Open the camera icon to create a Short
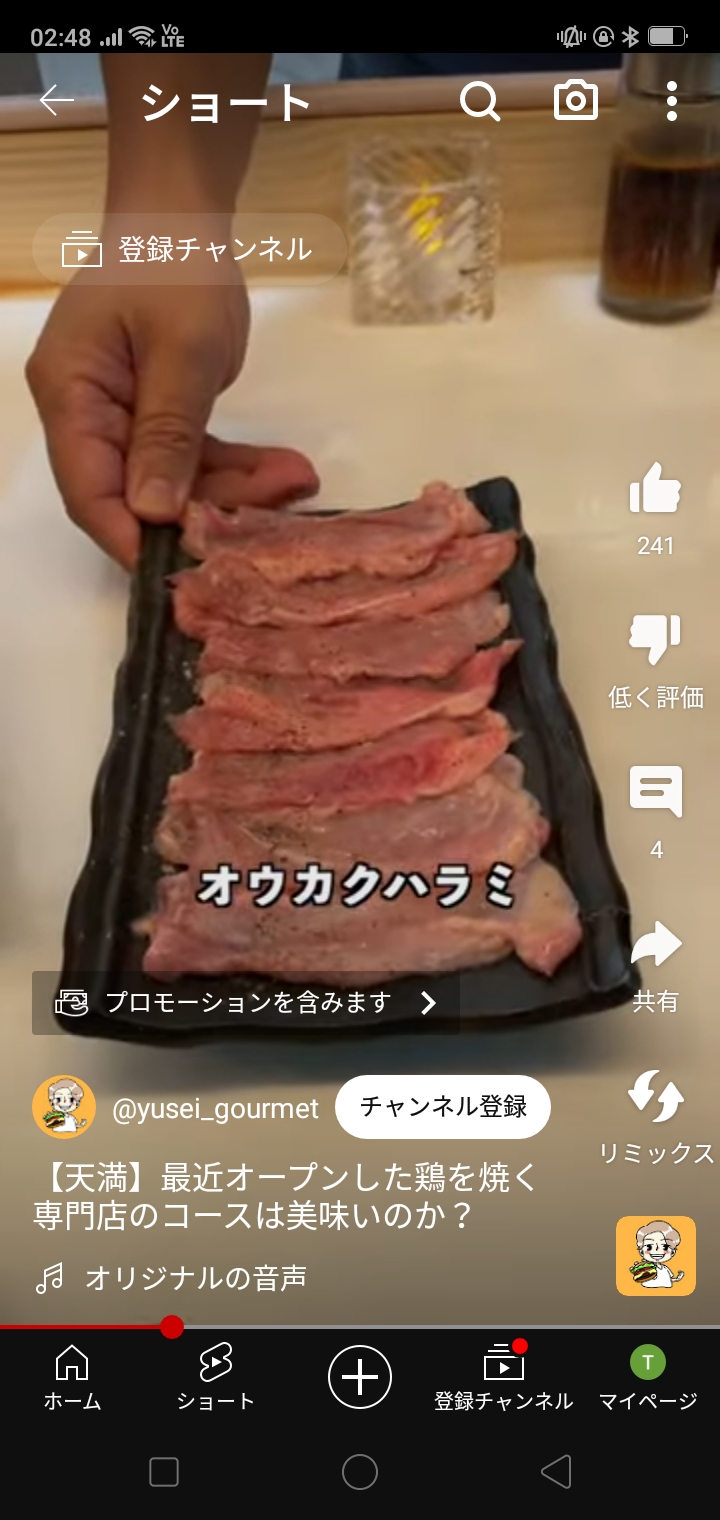The width and height of the screenshot is (720, 1520). (x=576, y=100)
